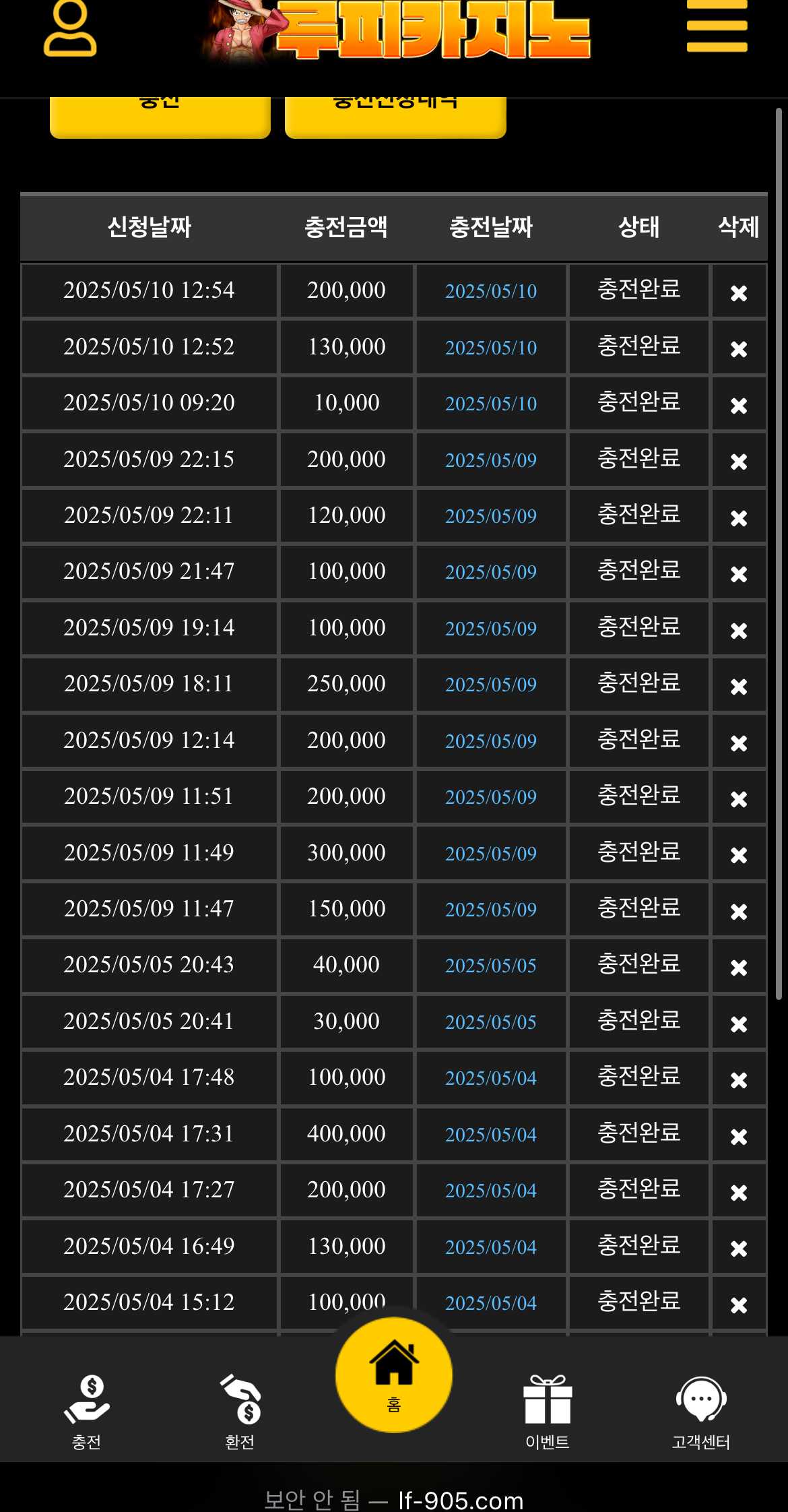Tap the yellow 홈 button
Screen dimensions: 788x1512
tap(394, 1375)
